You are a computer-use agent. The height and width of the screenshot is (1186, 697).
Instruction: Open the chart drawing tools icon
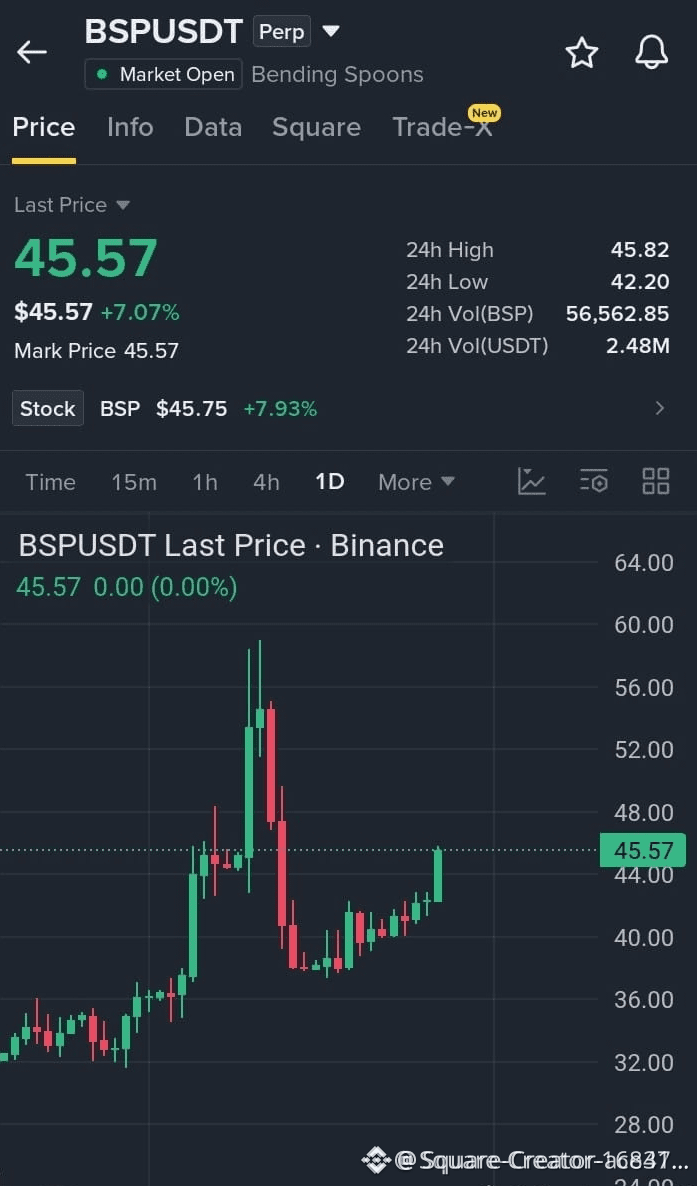point(532,481)
